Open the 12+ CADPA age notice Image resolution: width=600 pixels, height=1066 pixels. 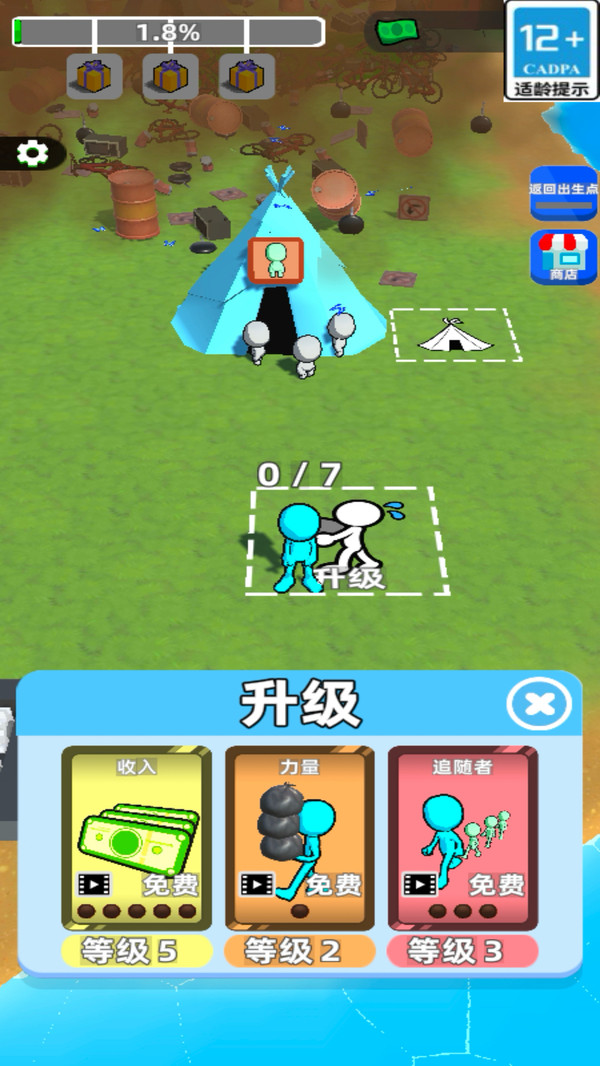[x=550, y=50]
